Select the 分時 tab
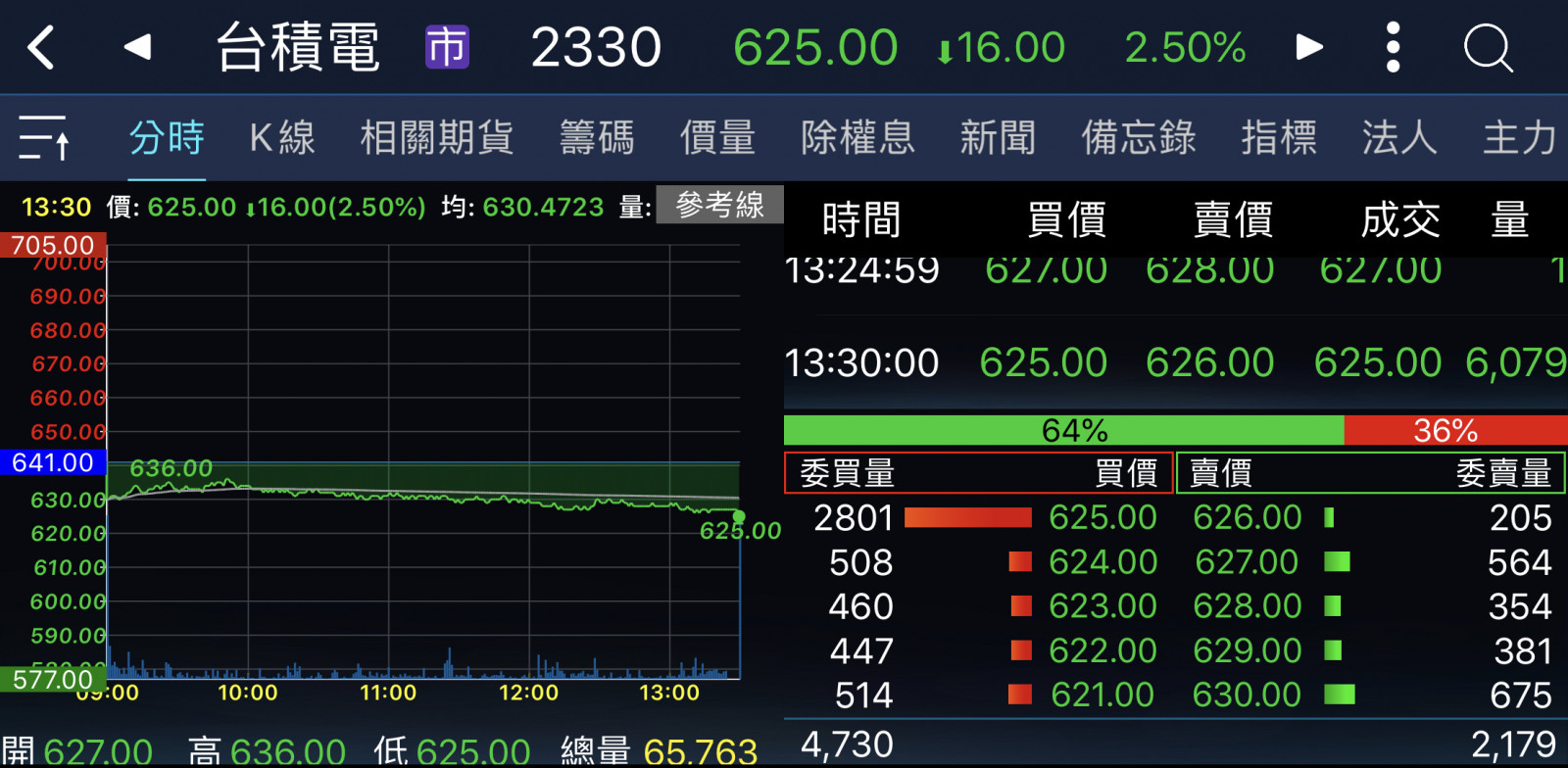The width and height of the screenshot is (1568, 768). (x=167, y=138)
